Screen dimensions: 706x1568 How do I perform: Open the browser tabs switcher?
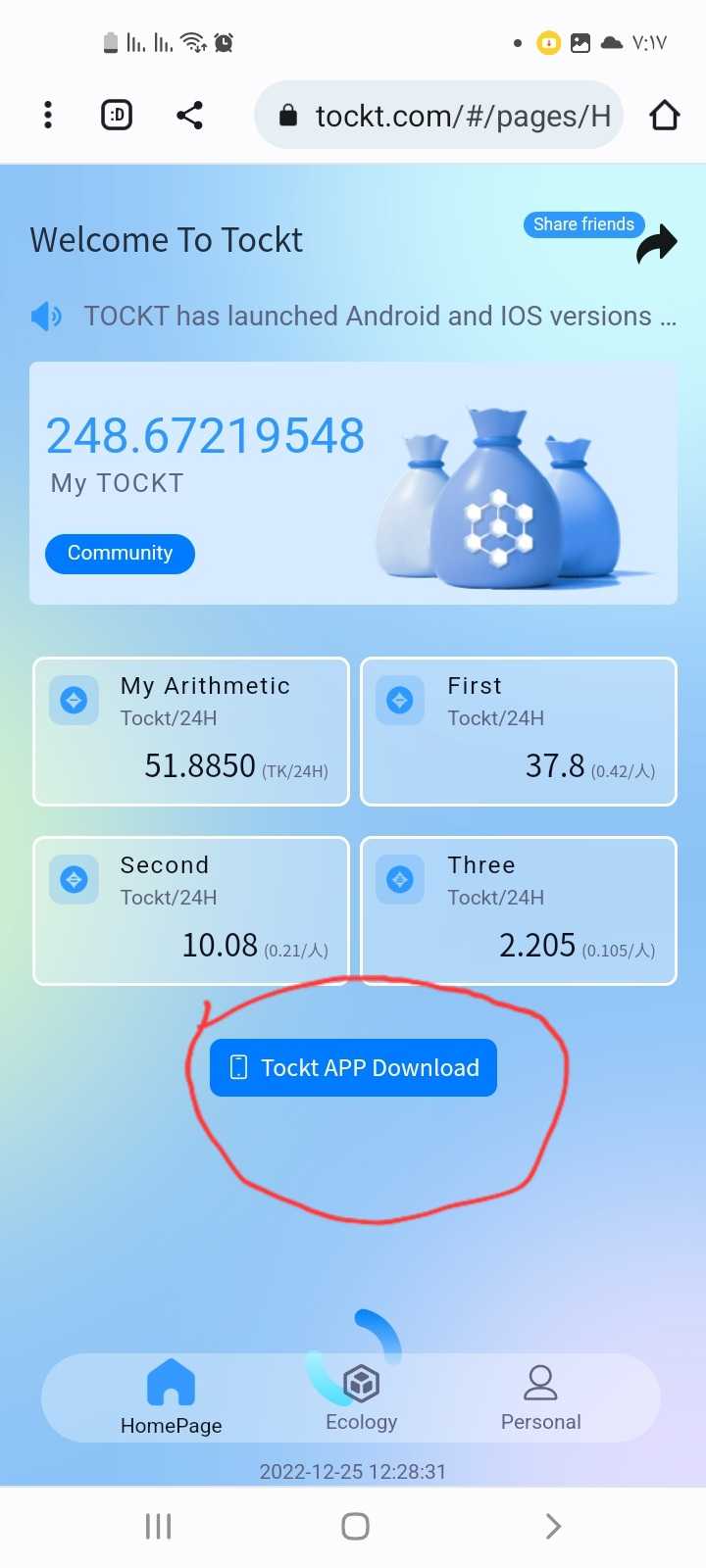point(117,115)
